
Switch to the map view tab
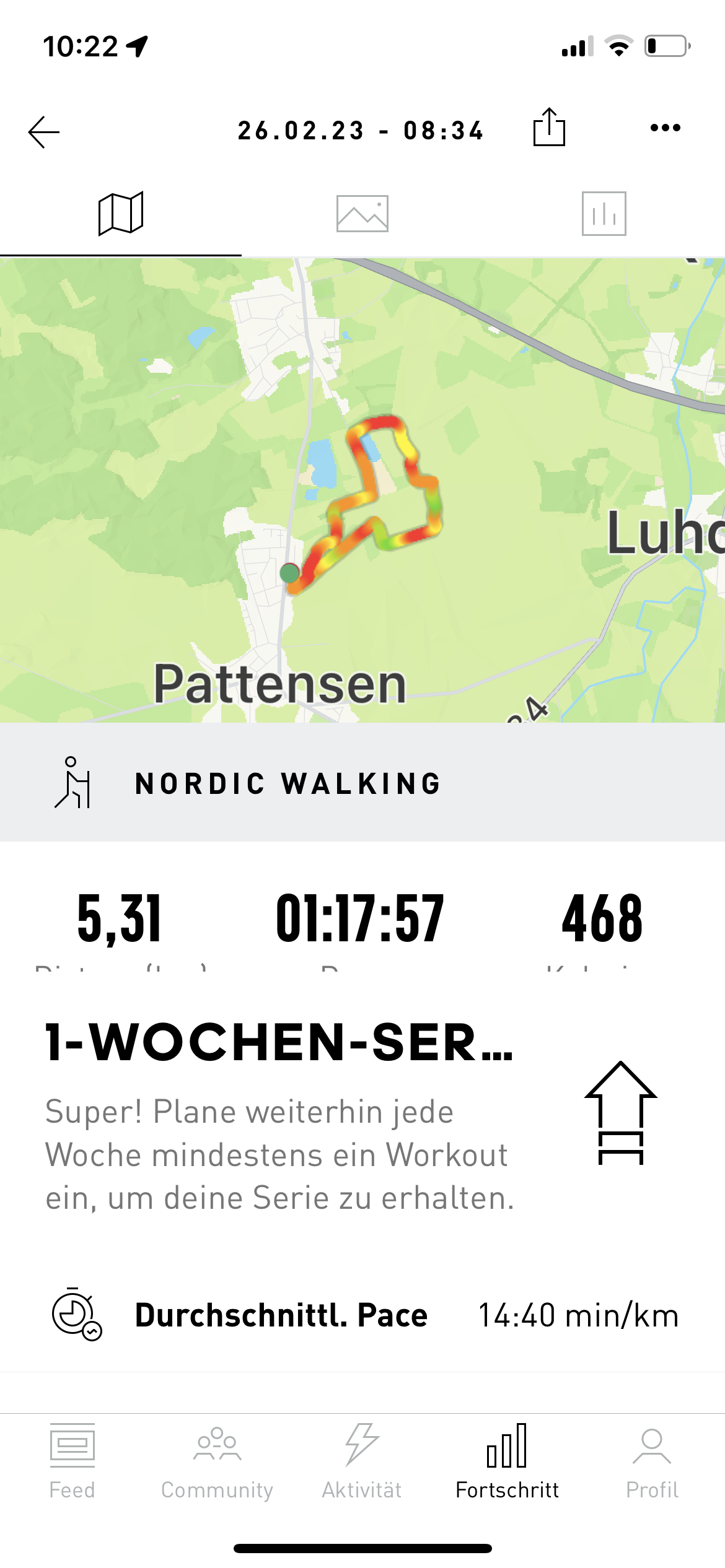pyautogui.click(x=121, y=214)
